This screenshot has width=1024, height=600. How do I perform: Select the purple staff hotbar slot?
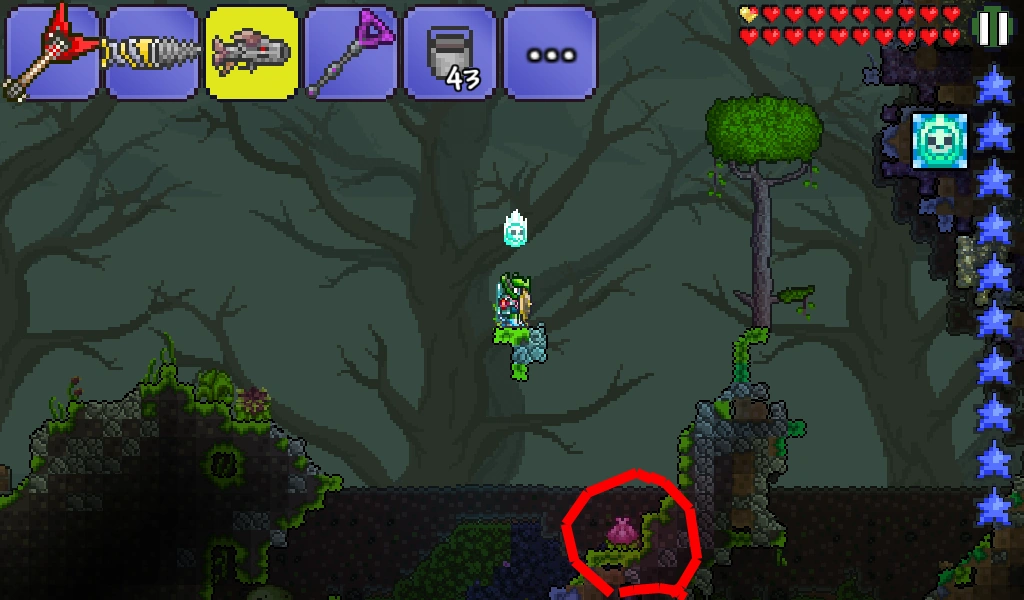[x=351, y=54]
